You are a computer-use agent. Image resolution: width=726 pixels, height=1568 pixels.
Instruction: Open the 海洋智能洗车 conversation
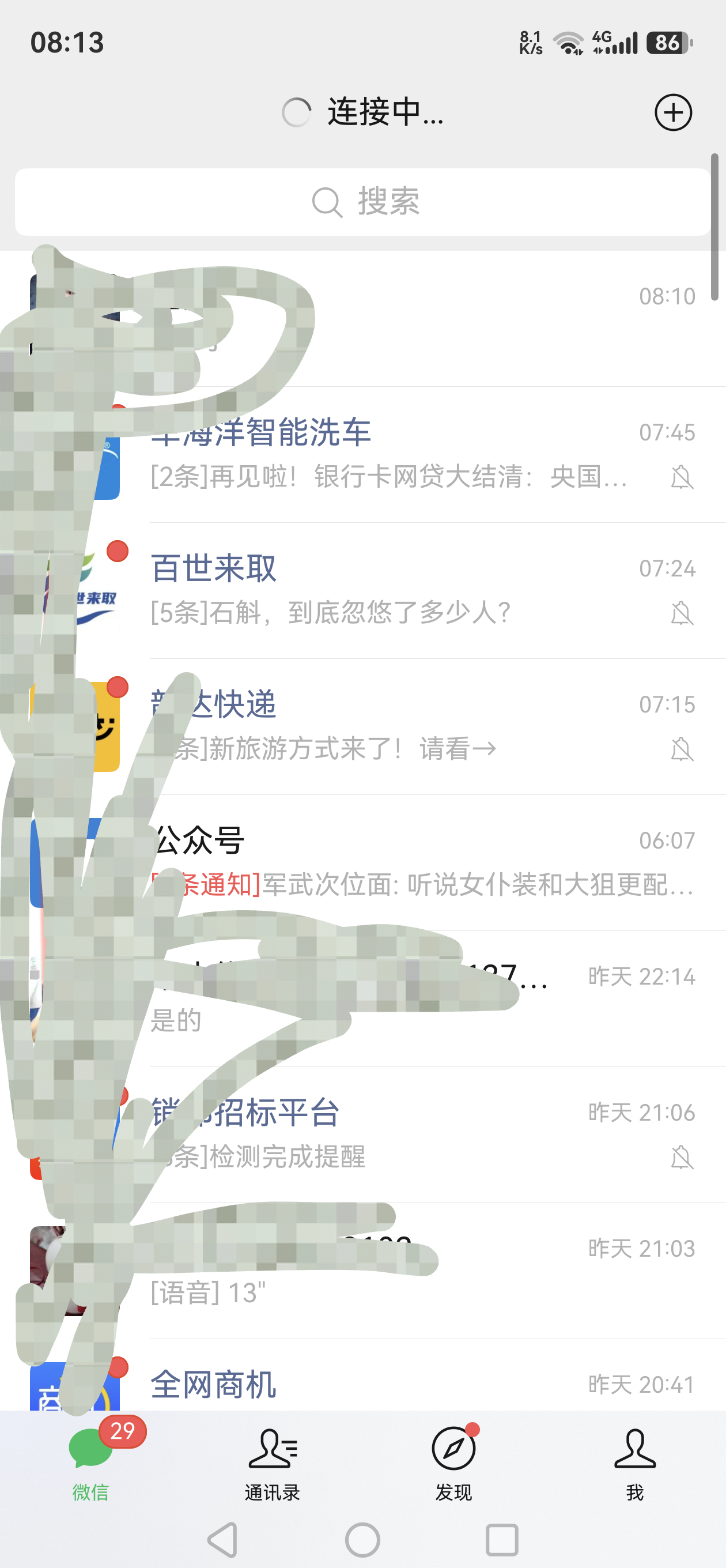point(390,454)
